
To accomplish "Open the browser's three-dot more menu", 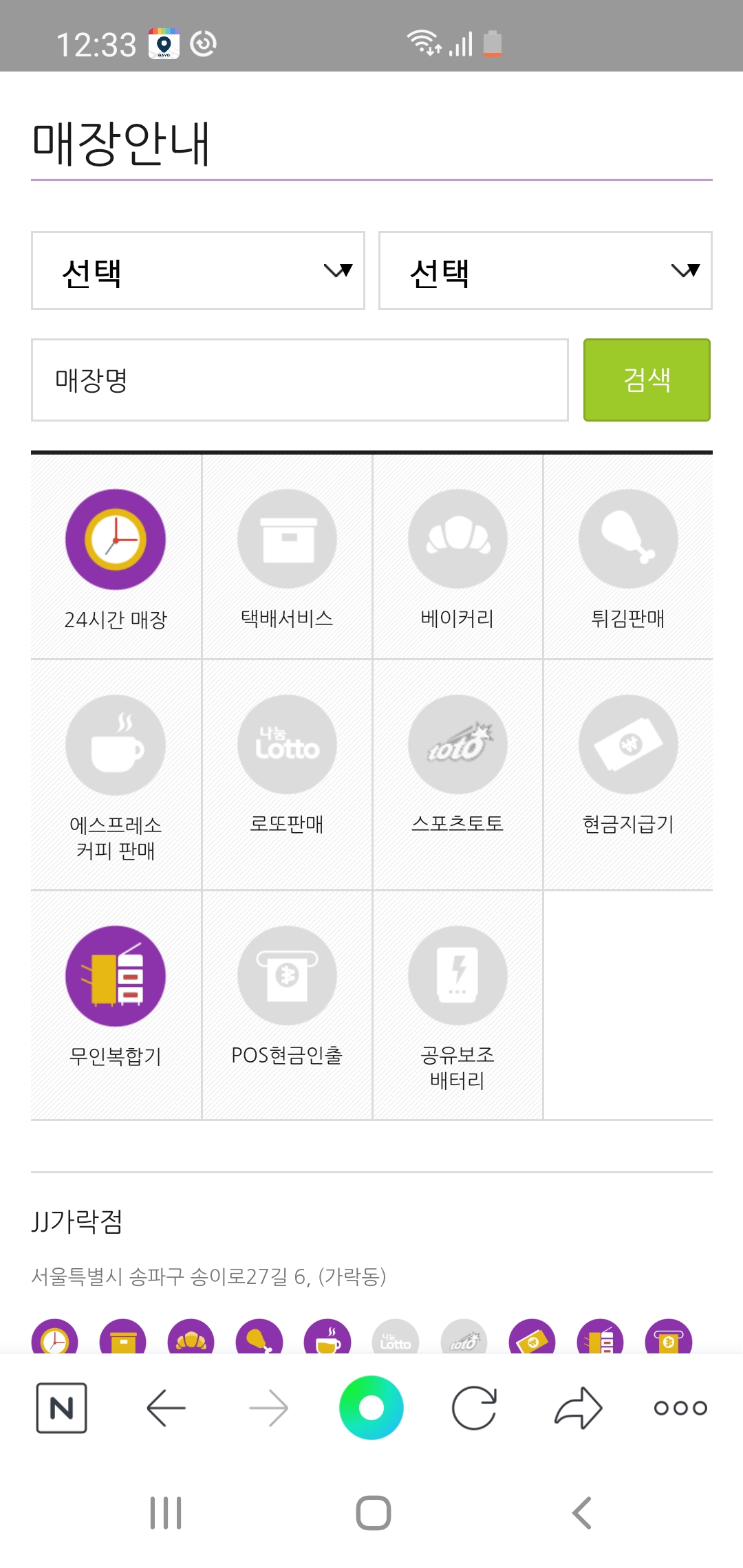I will (x=680, y=1408).
